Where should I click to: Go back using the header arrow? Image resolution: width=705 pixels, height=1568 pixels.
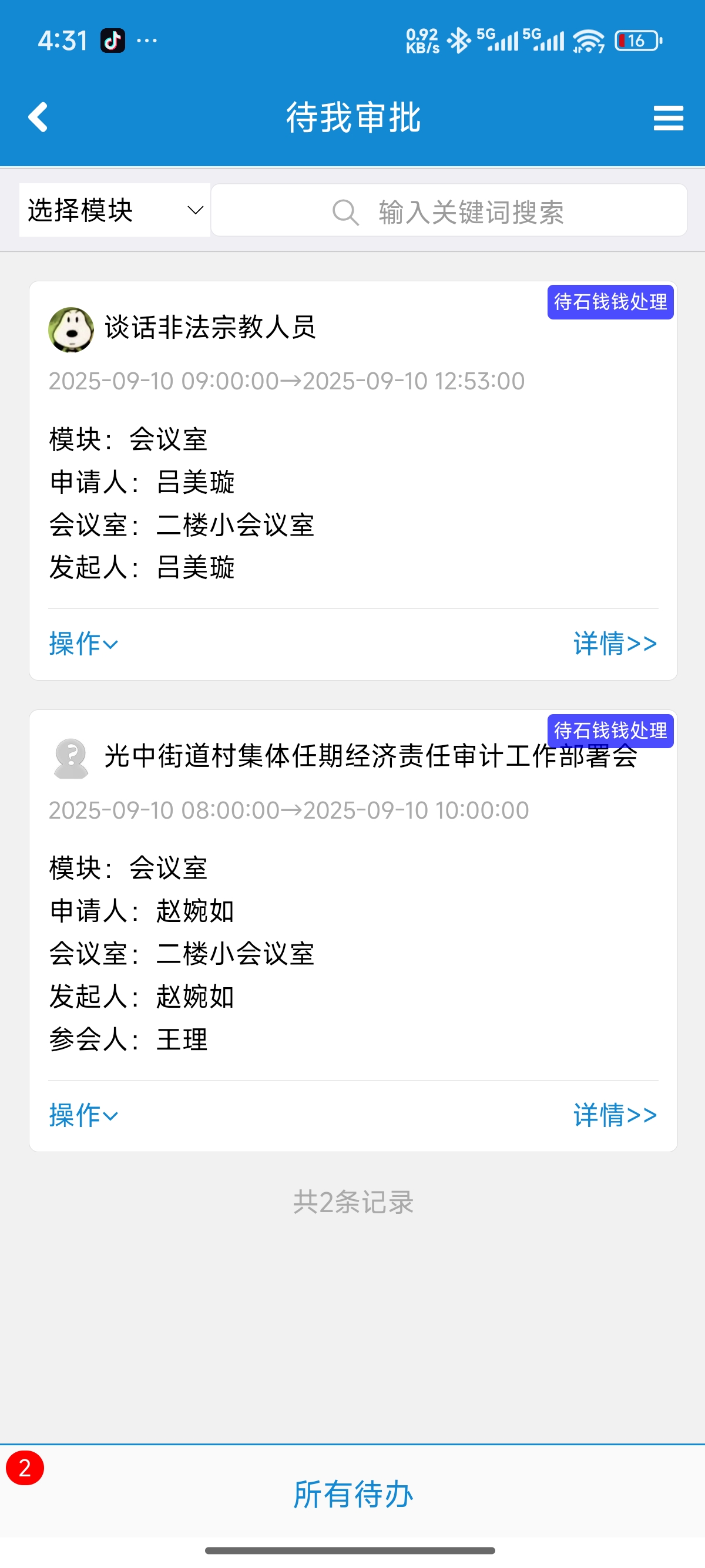(38, 117)
